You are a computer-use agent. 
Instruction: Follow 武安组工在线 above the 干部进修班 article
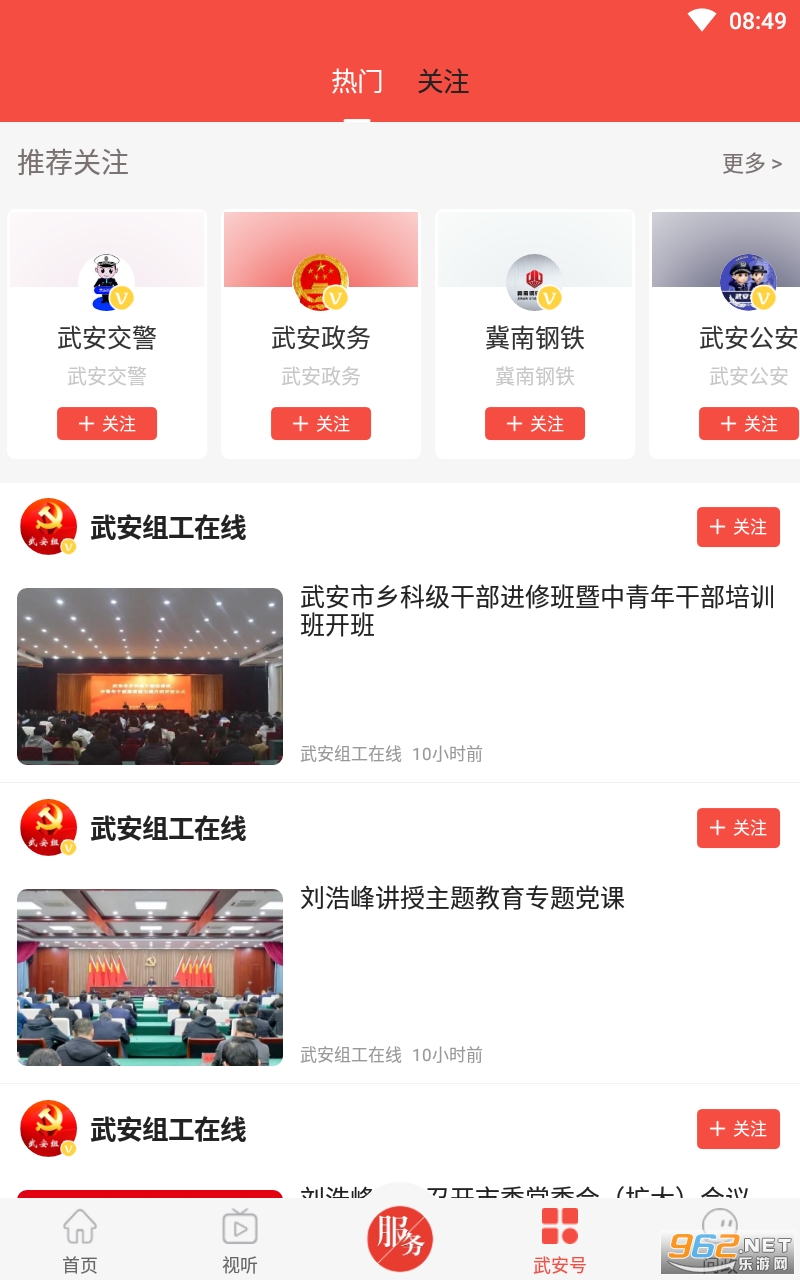point(738,527)
